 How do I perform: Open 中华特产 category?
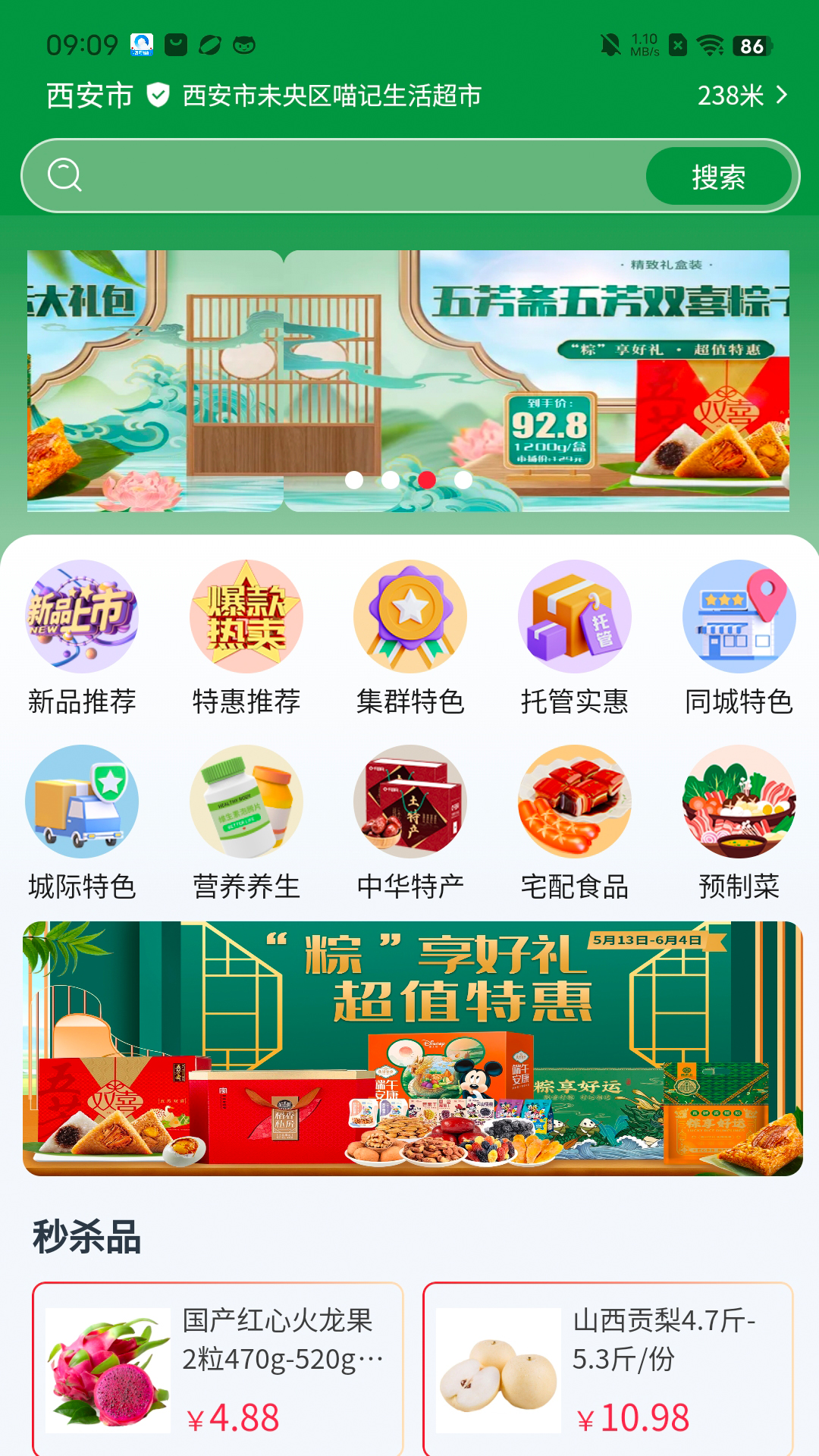click(410, 824)
